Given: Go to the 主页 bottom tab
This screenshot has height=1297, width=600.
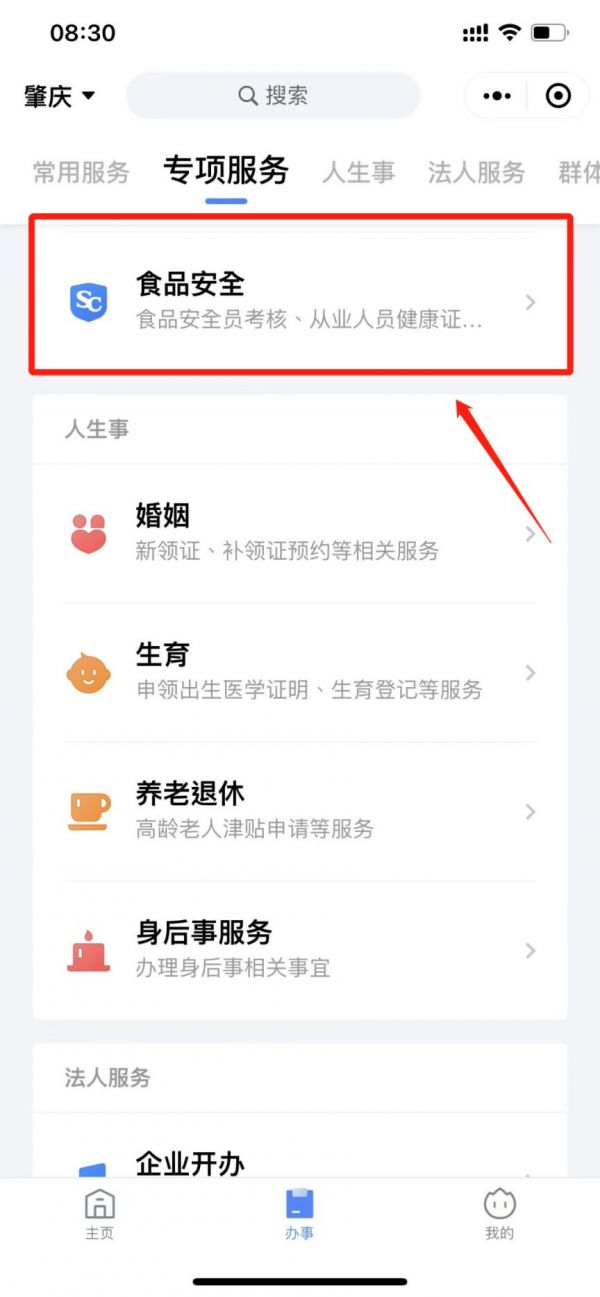Looking at the screenshot, I should coord(100,1213).
